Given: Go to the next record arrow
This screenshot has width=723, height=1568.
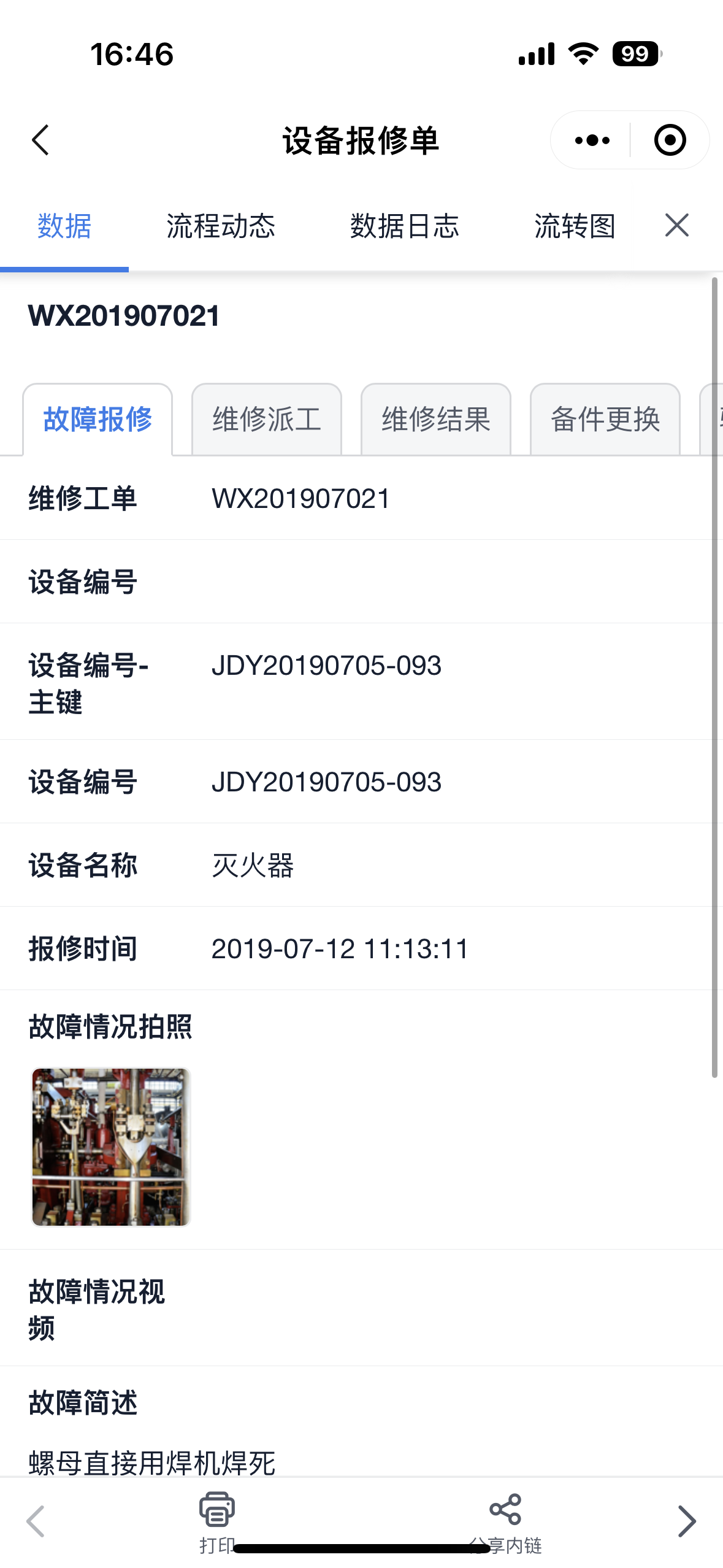Looking at the screenshot, I should pos(686,1521).
